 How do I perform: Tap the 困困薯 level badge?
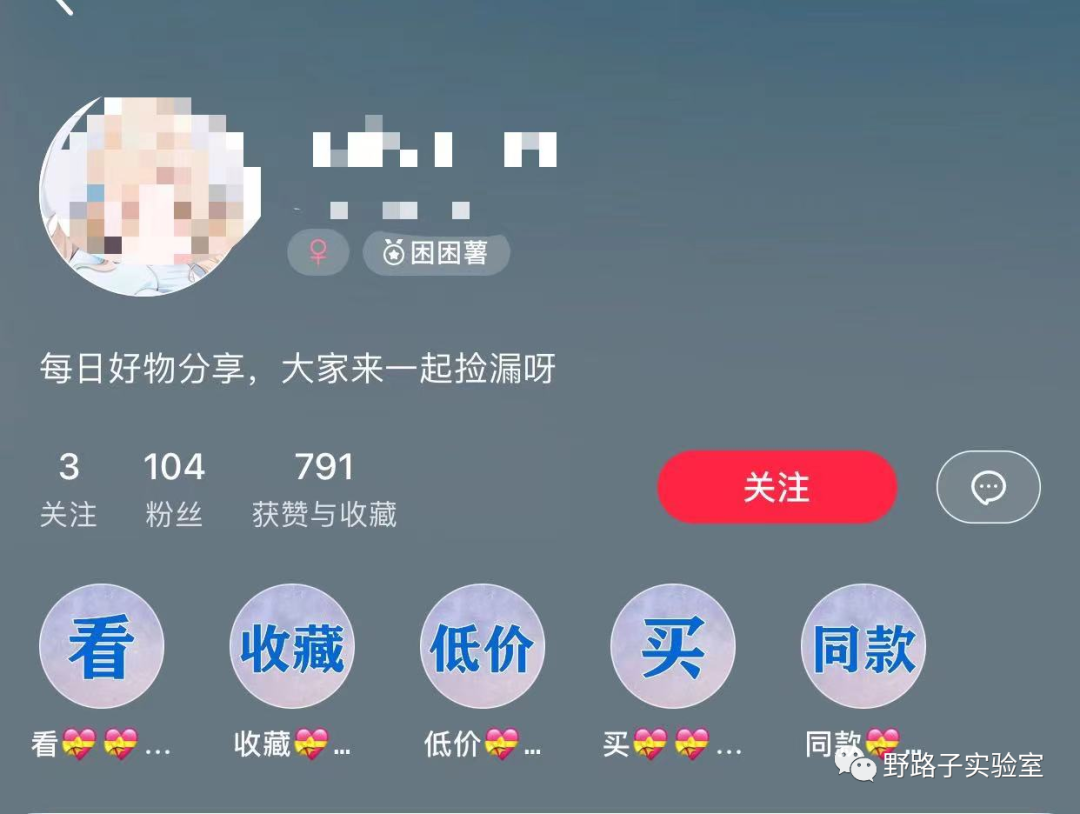click(x=436, y=253)
